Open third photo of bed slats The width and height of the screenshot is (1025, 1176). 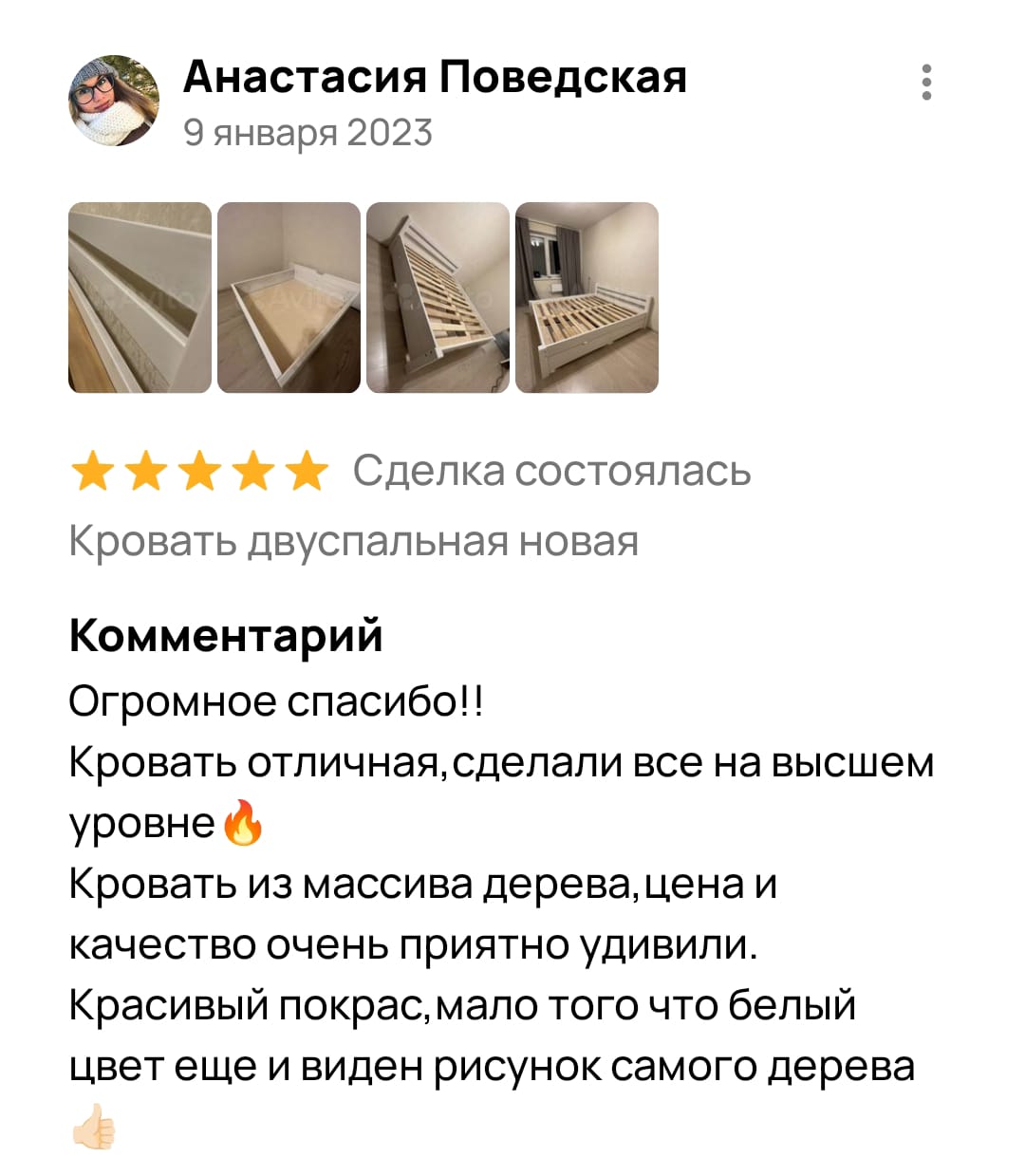(438, 297)
